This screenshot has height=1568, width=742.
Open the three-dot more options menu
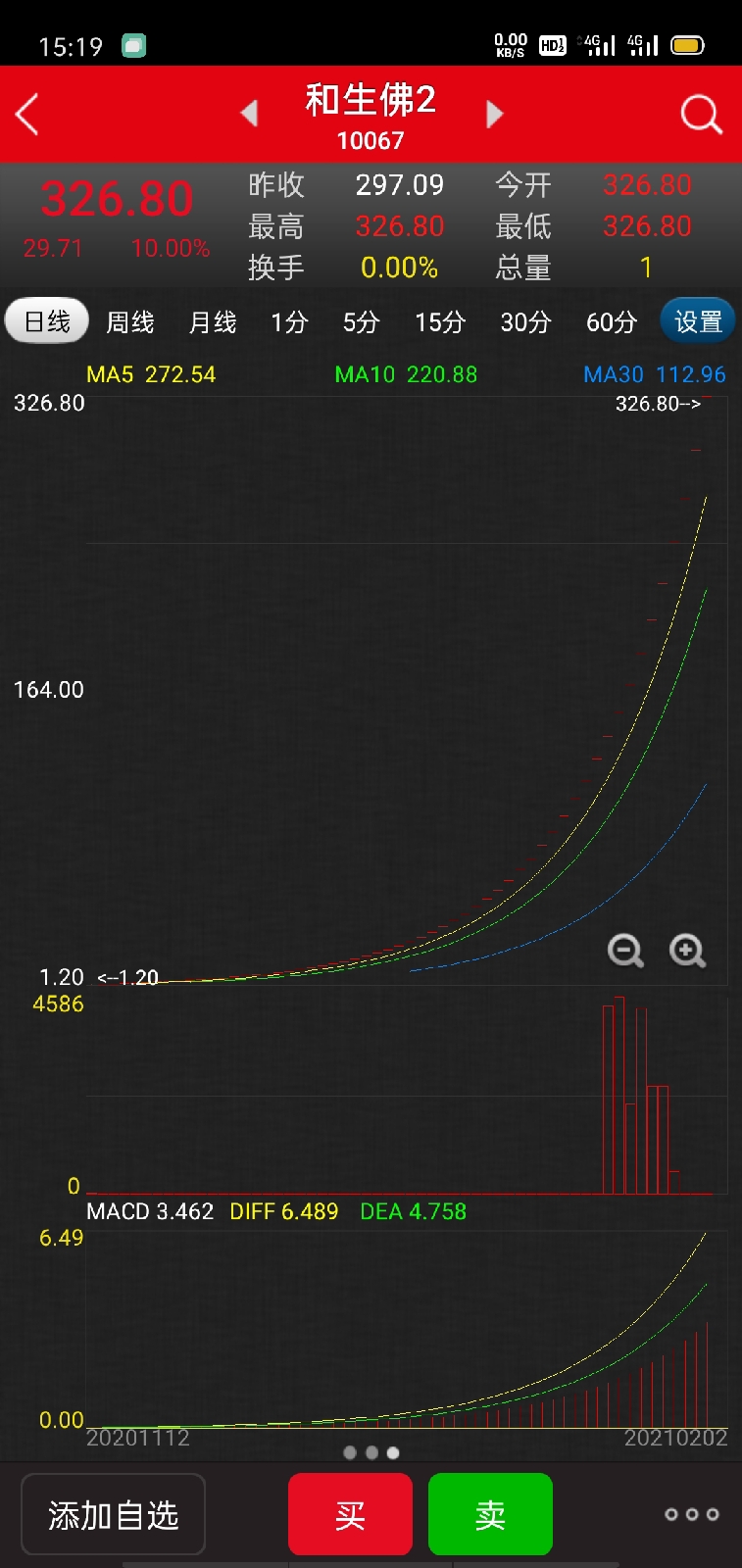click(x=692, y=1515)
